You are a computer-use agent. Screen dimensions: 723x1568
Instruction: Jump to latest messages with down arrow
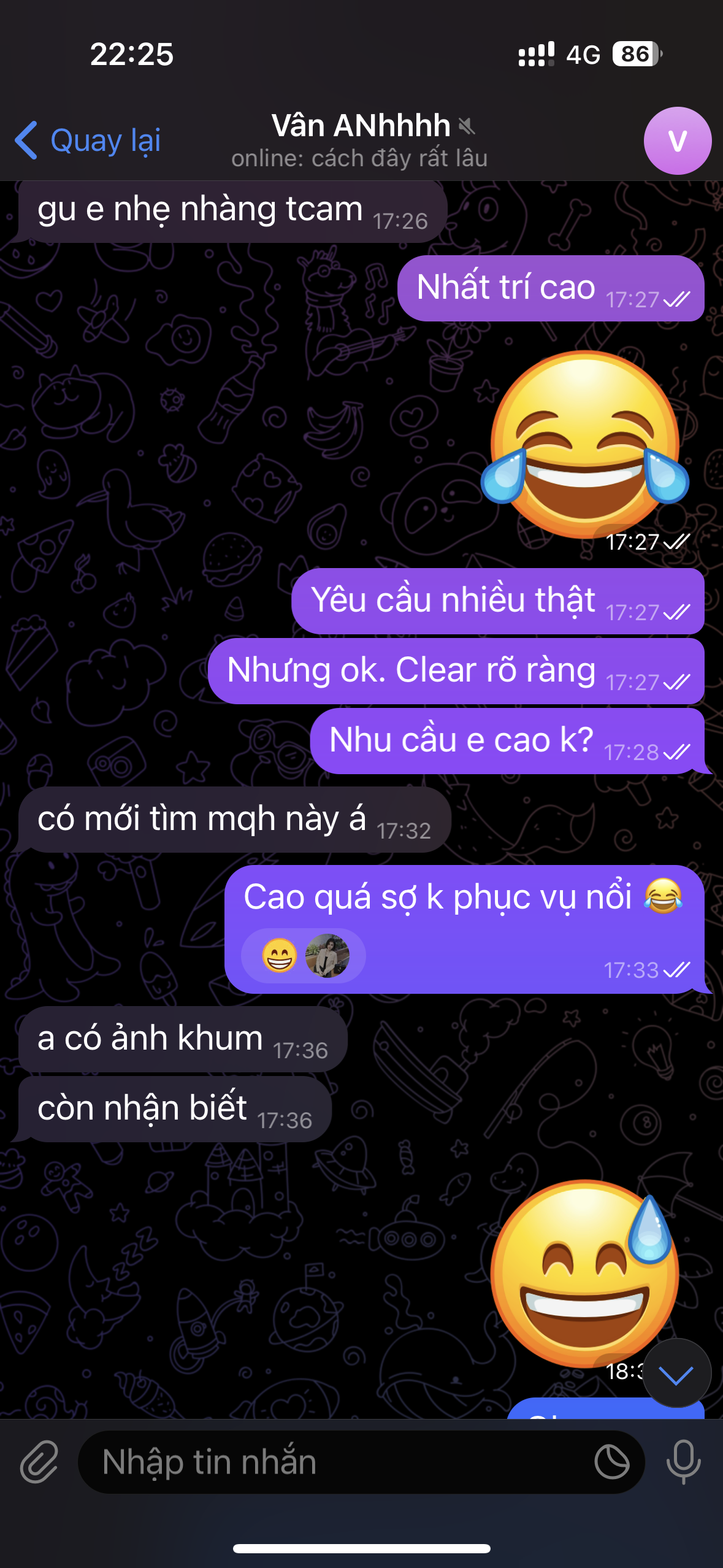[676, 1375]
